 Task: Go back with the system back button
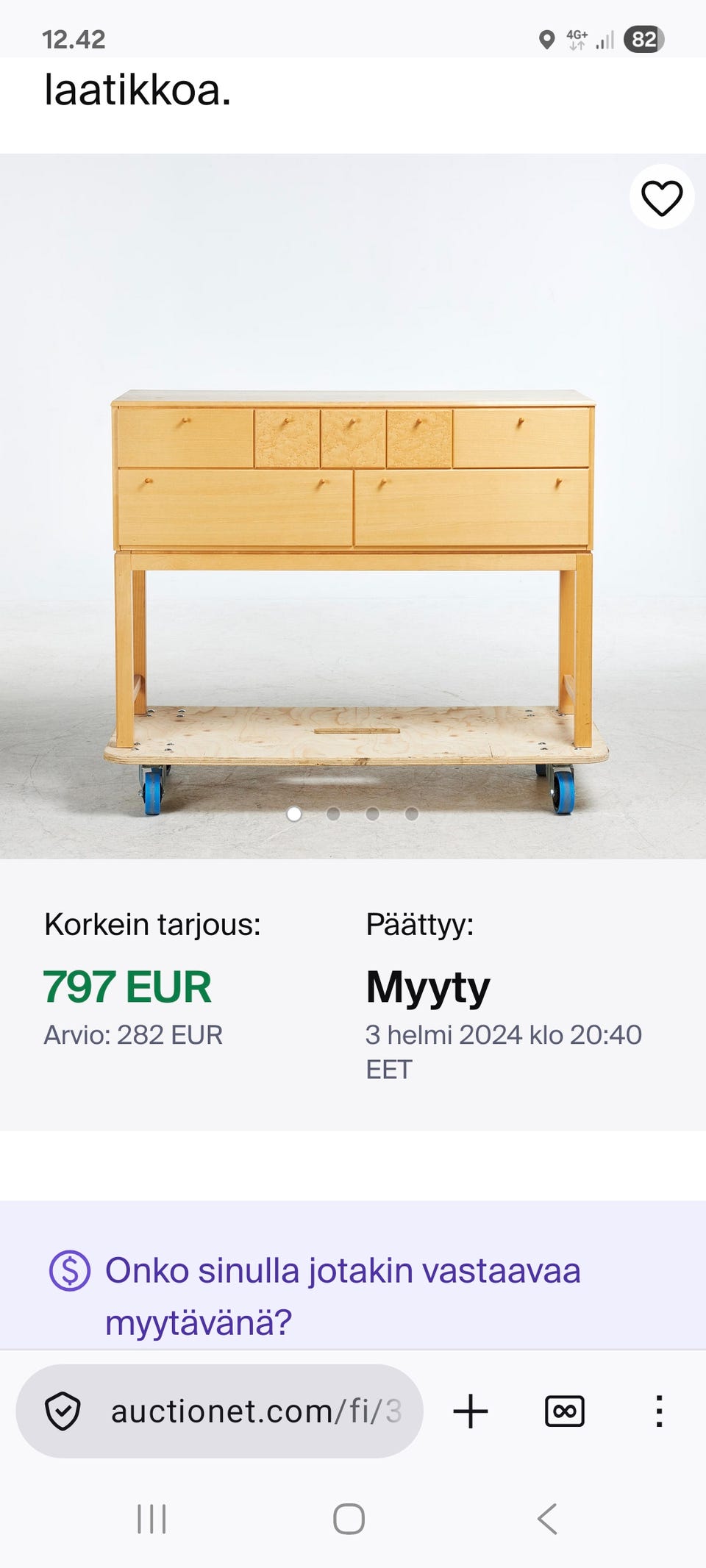coord(547,1519)
